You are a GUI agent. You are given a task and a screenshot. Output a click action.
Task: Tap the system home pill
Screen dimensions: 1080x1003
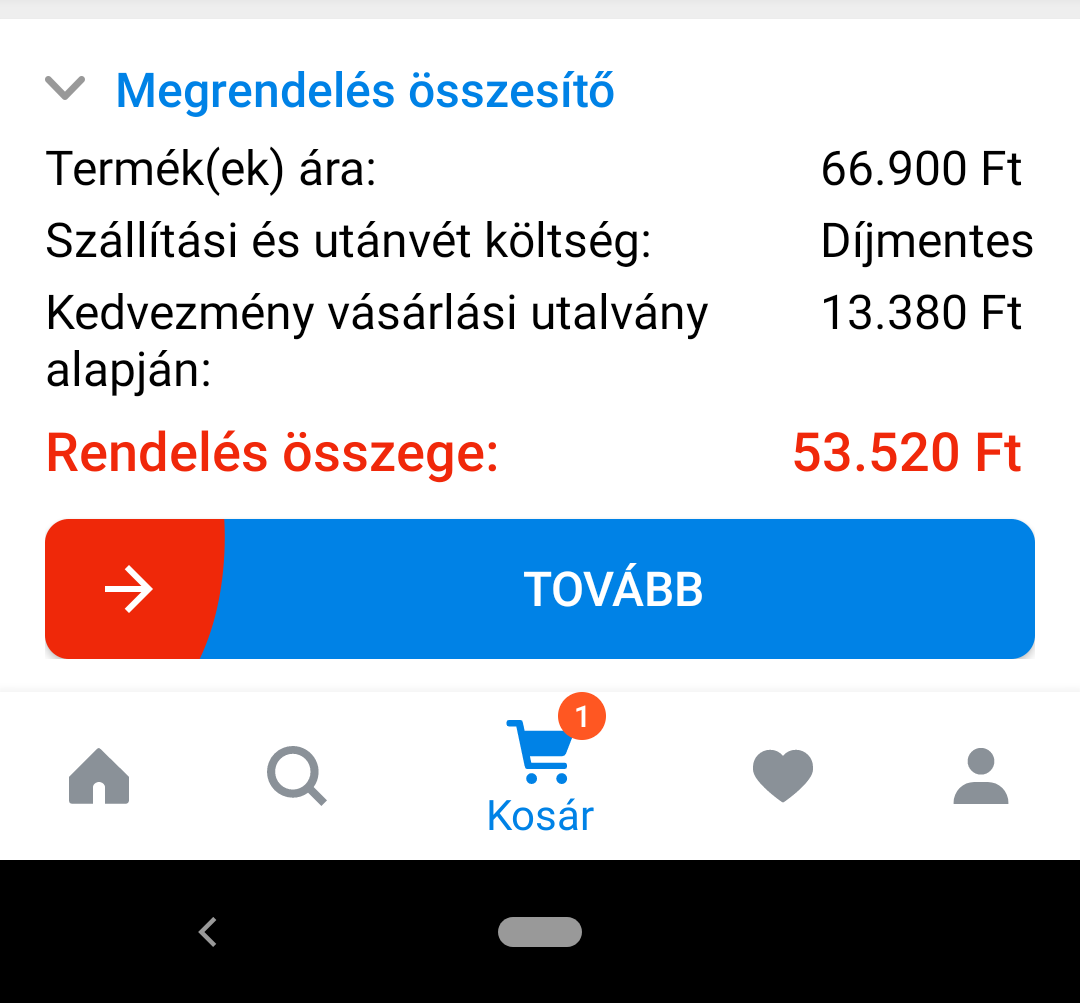[540, 932]
